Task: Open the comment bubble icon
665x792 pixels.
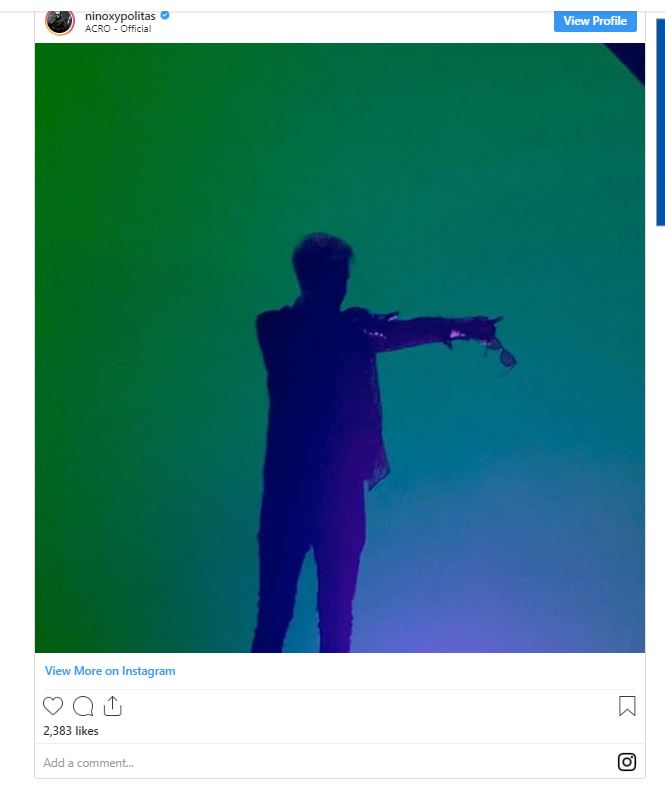Action: pos(83,706)
